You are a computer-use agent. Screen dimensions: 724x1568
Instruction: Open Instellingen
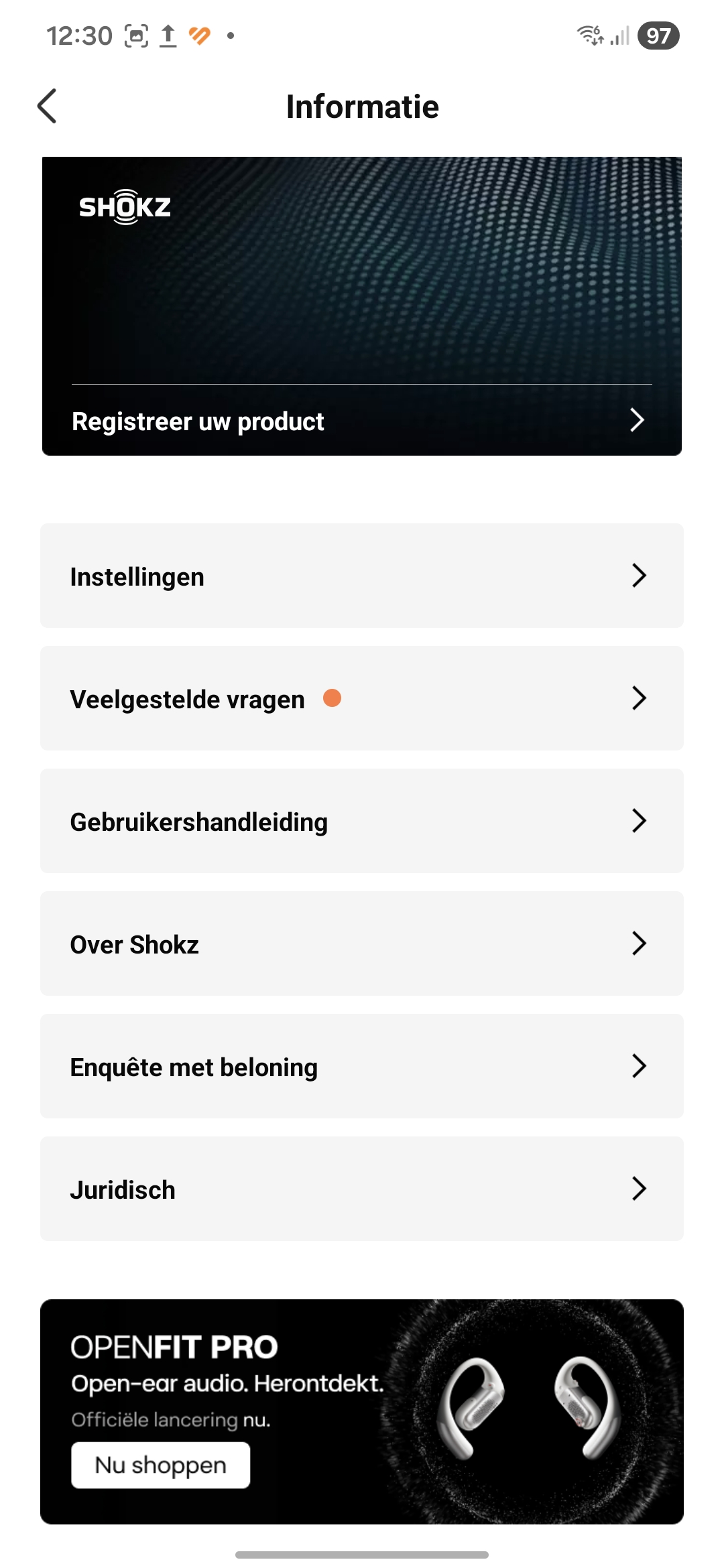coord(361,576)
